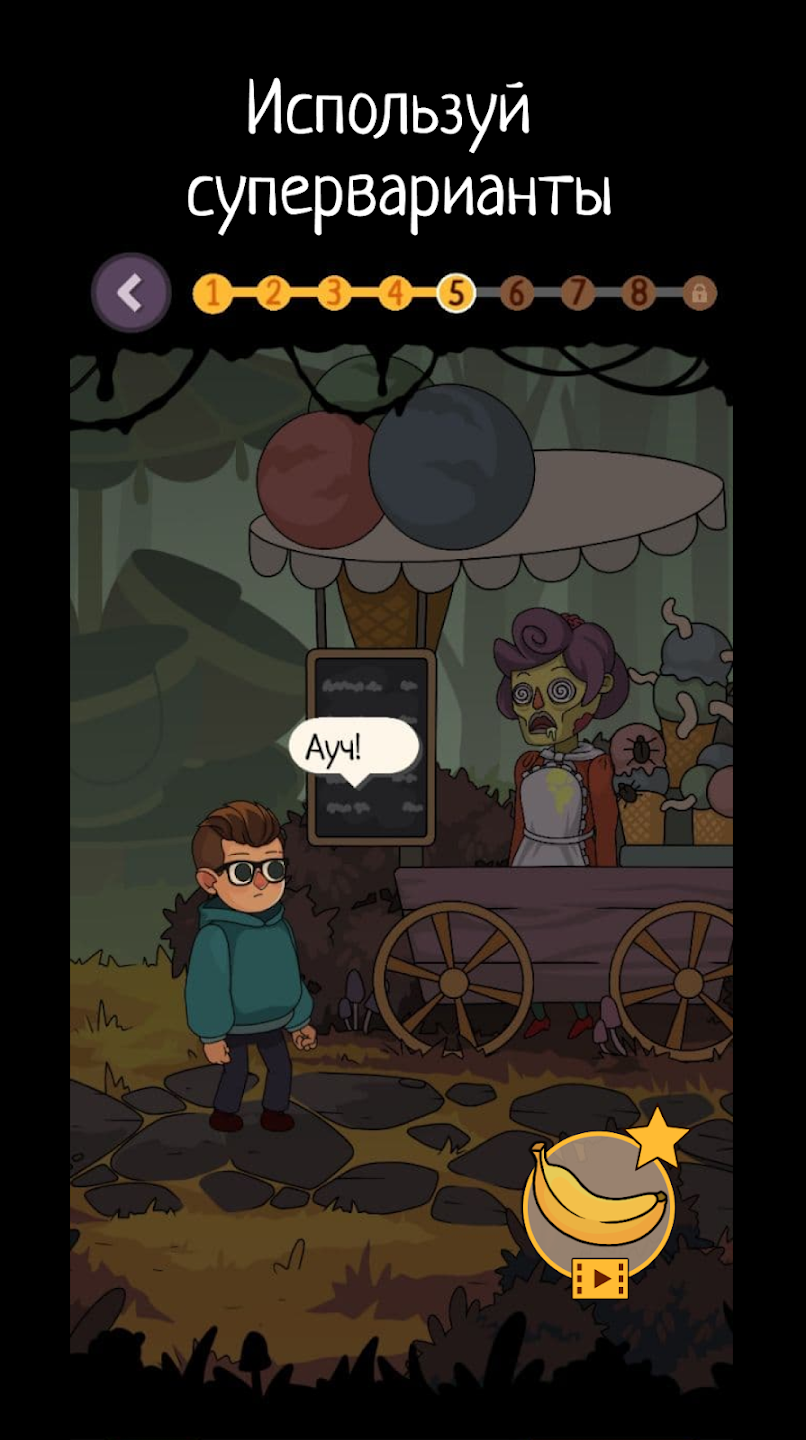Screen dimensions: 806x1440
Task: Choose level 6 in the progress bar
Action: pos(516,294)
